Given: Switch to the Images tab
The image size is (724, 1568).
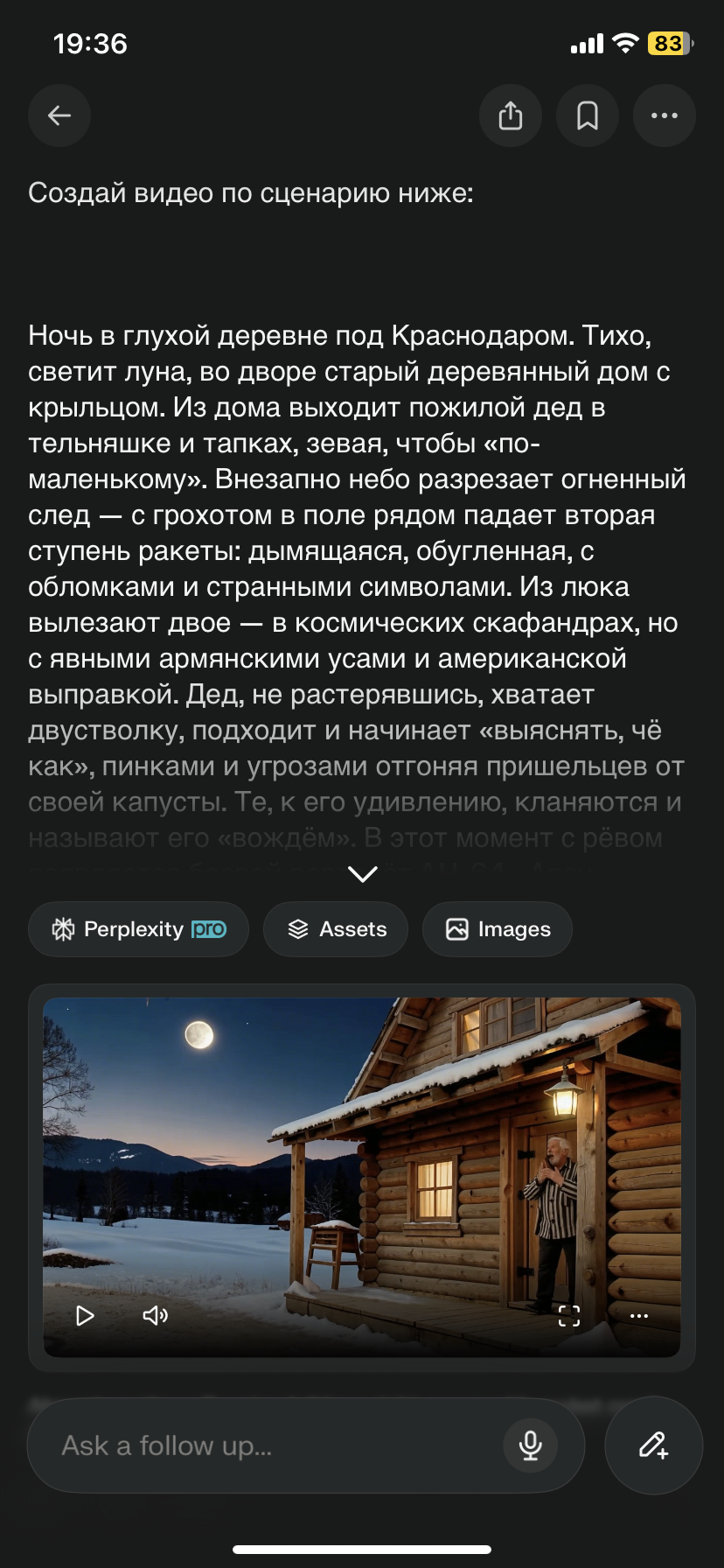Looking at the screenshot, I should click(498, 929).
